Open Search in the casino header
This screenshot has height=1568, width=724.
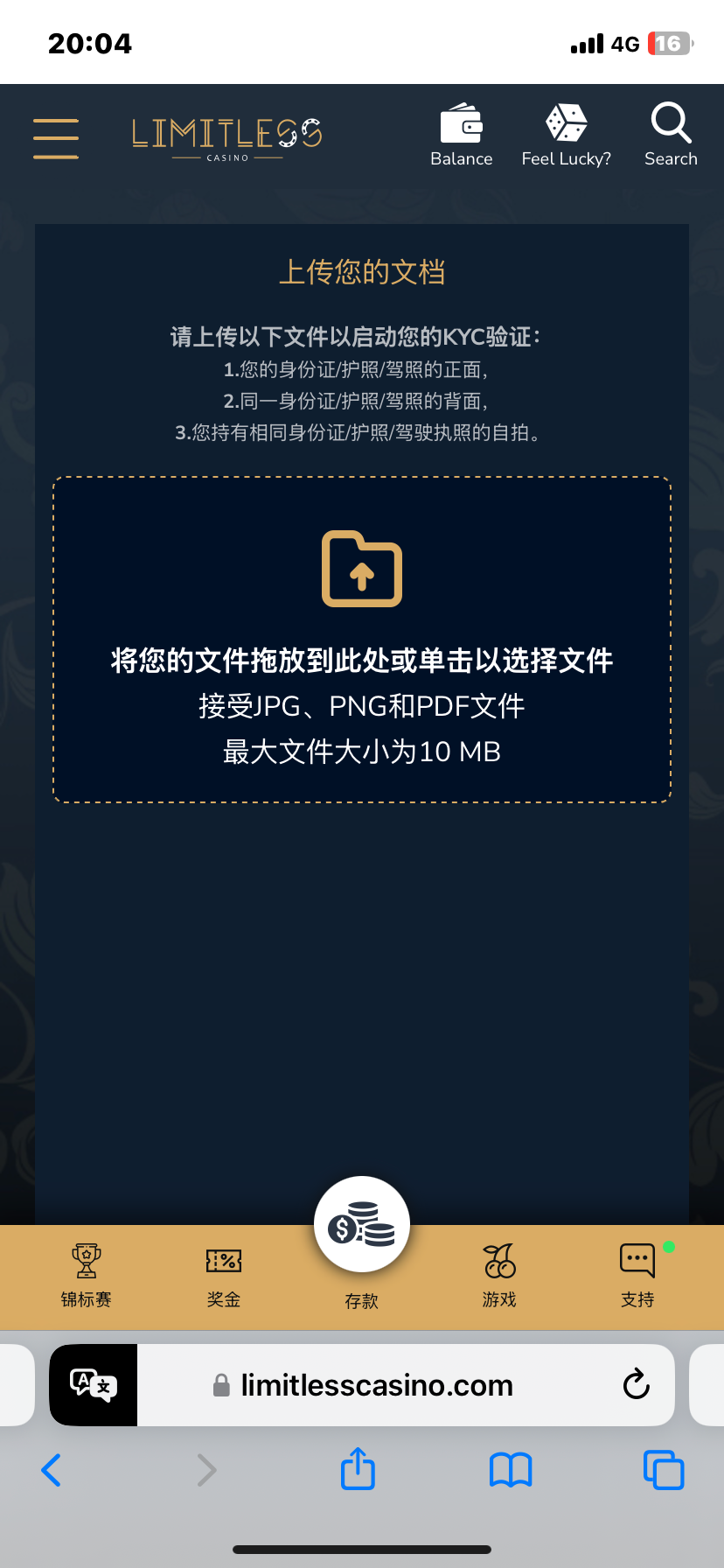(671, 136)
